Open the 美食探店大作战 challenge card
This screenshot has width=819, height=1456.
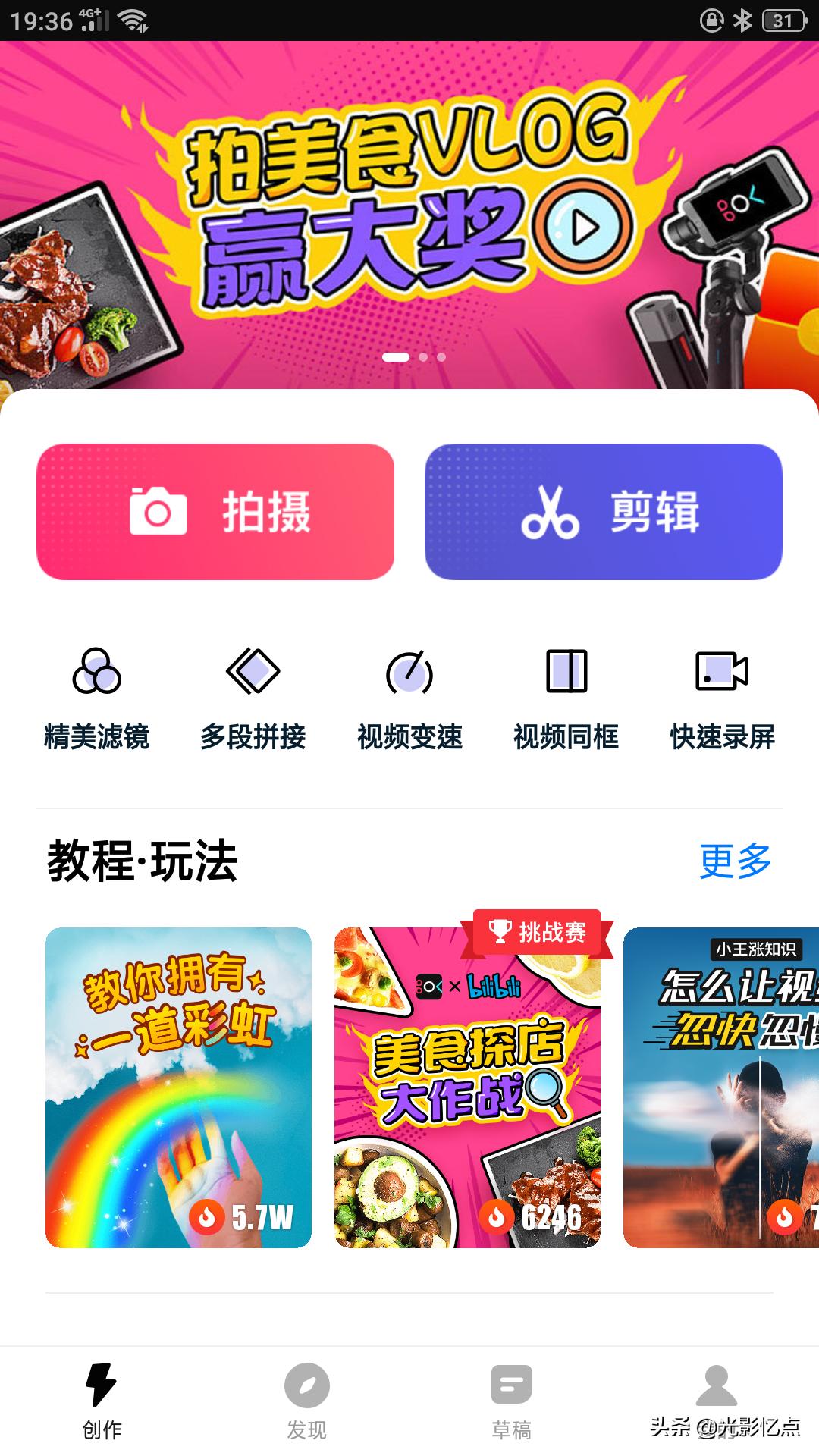click(467, 1084)
